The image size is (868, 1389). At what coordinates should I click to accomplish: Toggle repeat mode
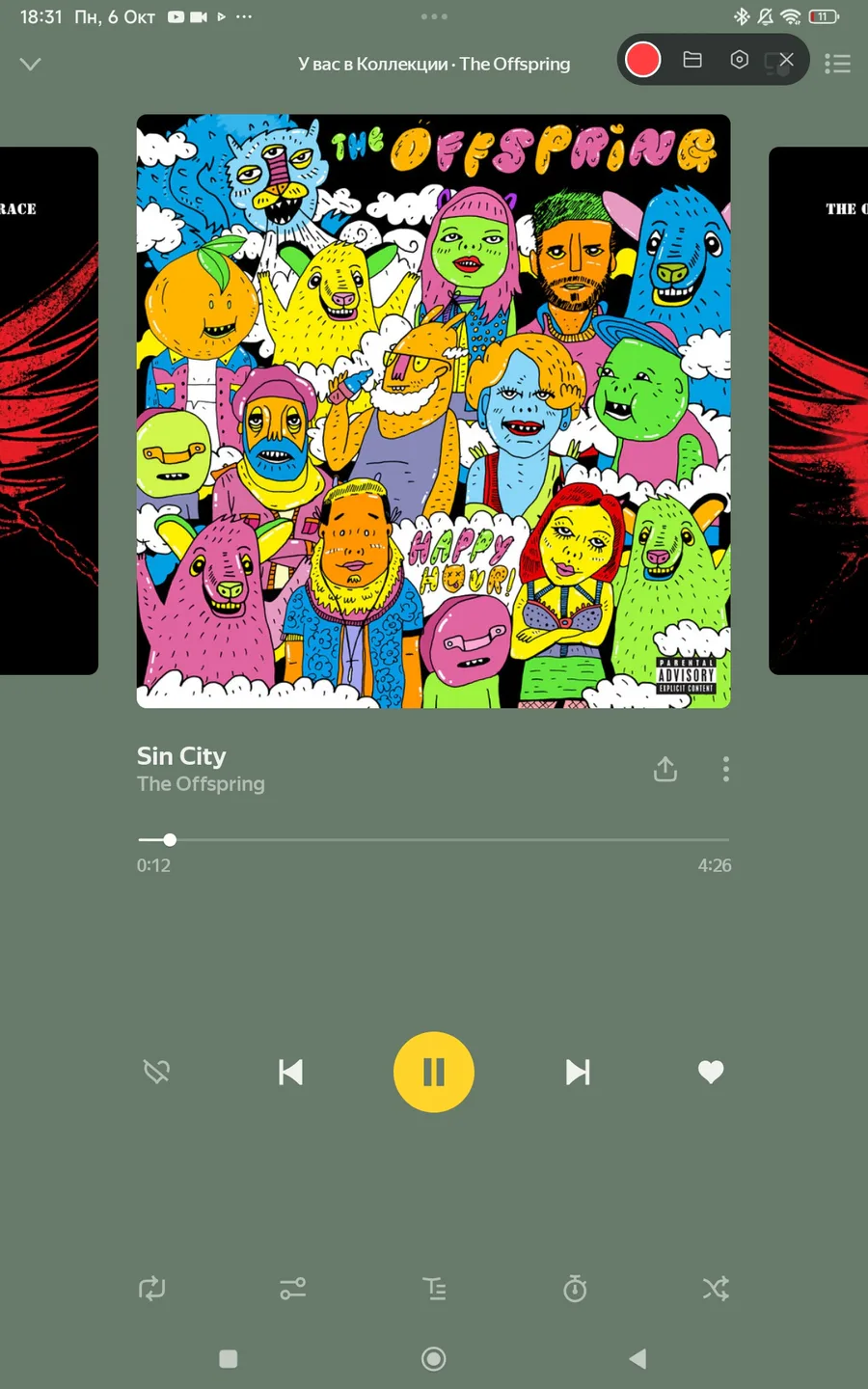pyautogui.click(x=152, y=1289)
